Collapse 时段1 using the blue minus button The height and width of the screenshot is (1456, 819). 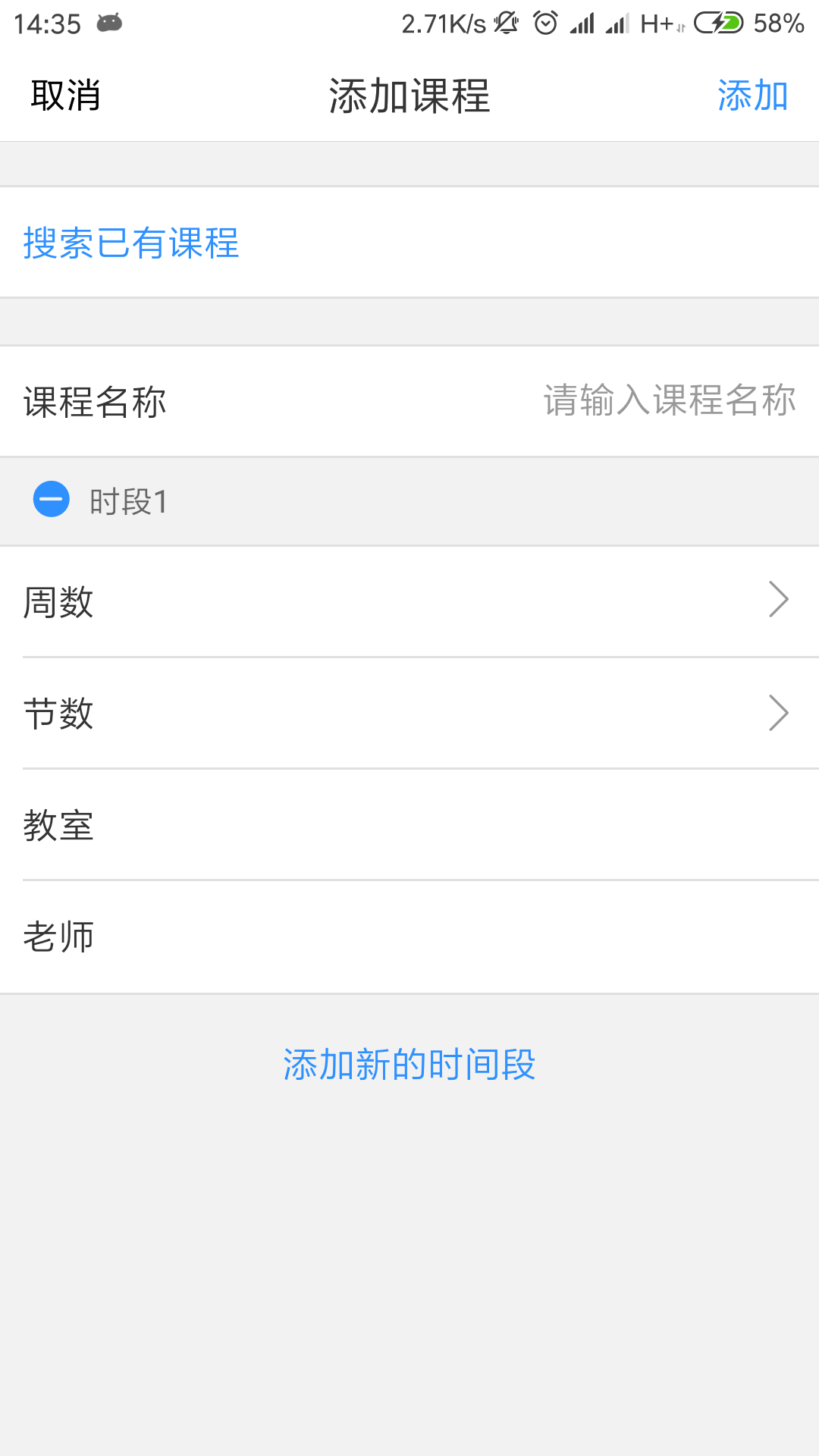[50, 500]
